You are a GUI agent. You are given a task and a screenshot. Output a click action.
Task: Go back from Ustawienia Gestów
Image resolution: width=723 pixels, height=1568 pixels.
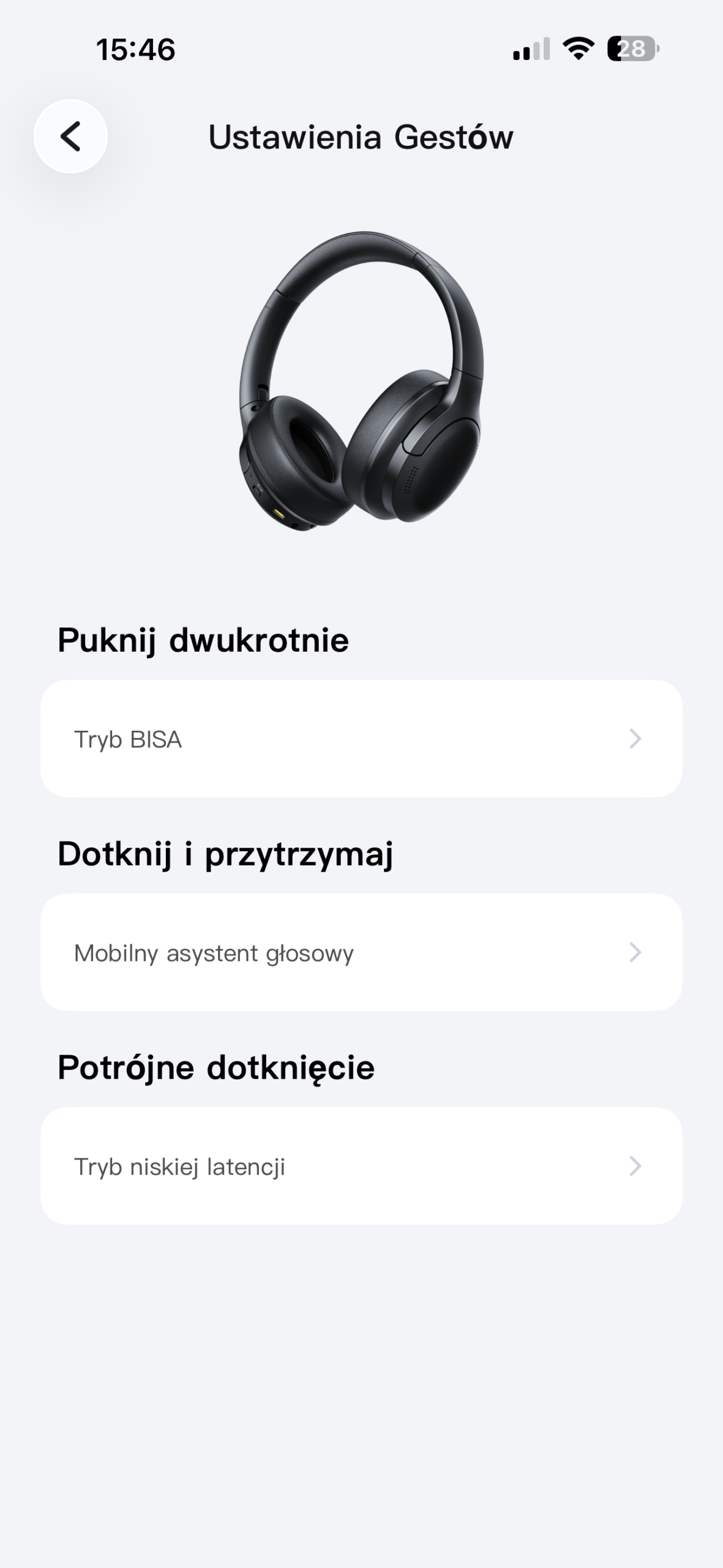(70, 136)
